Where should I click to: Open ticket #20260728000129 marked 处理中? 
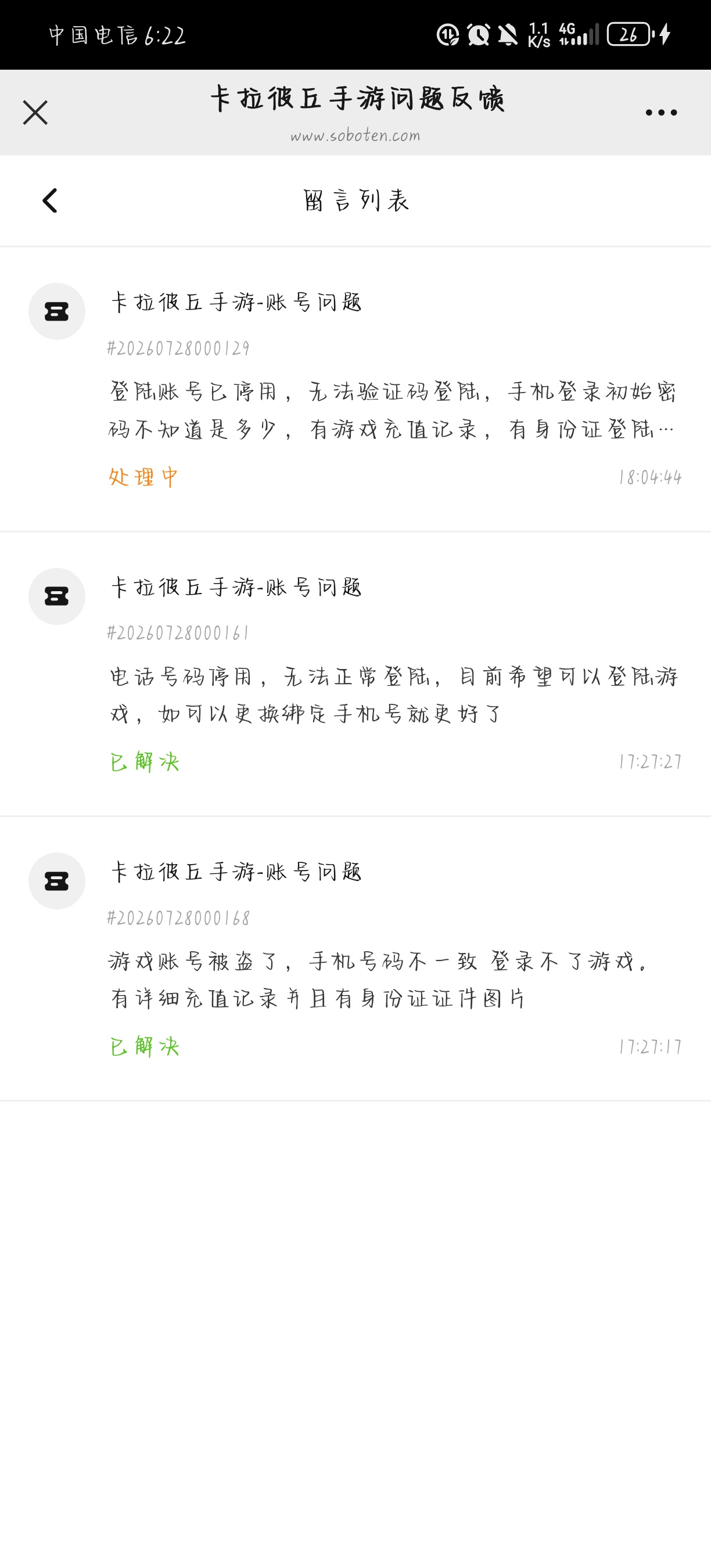point(355,390)
